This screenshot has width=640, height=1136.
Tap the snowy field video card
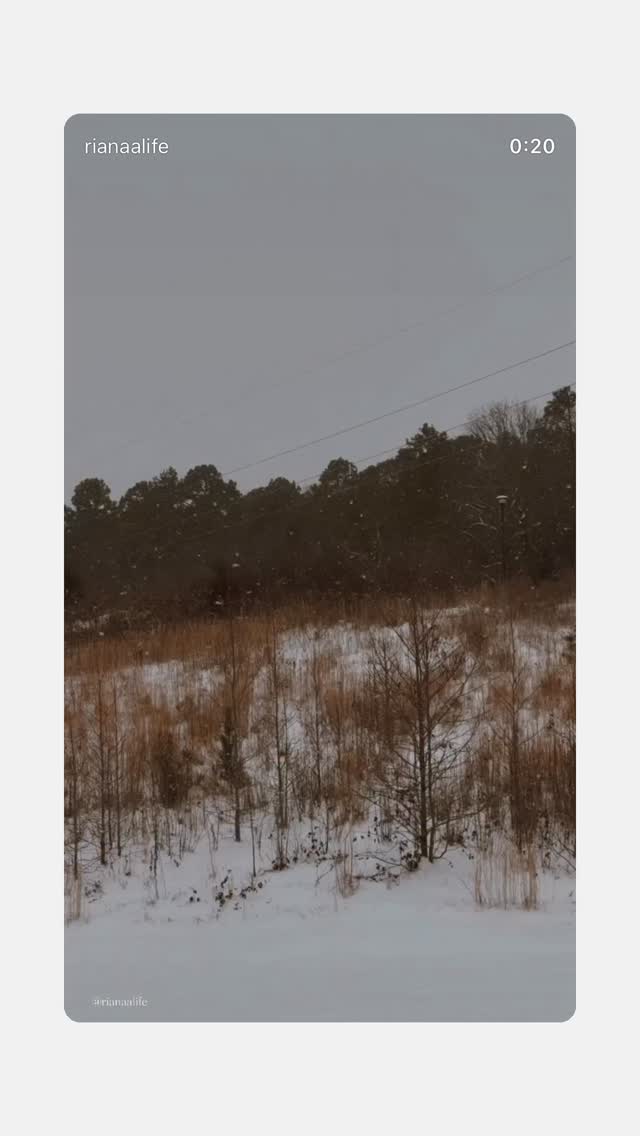tap(320, 567)
